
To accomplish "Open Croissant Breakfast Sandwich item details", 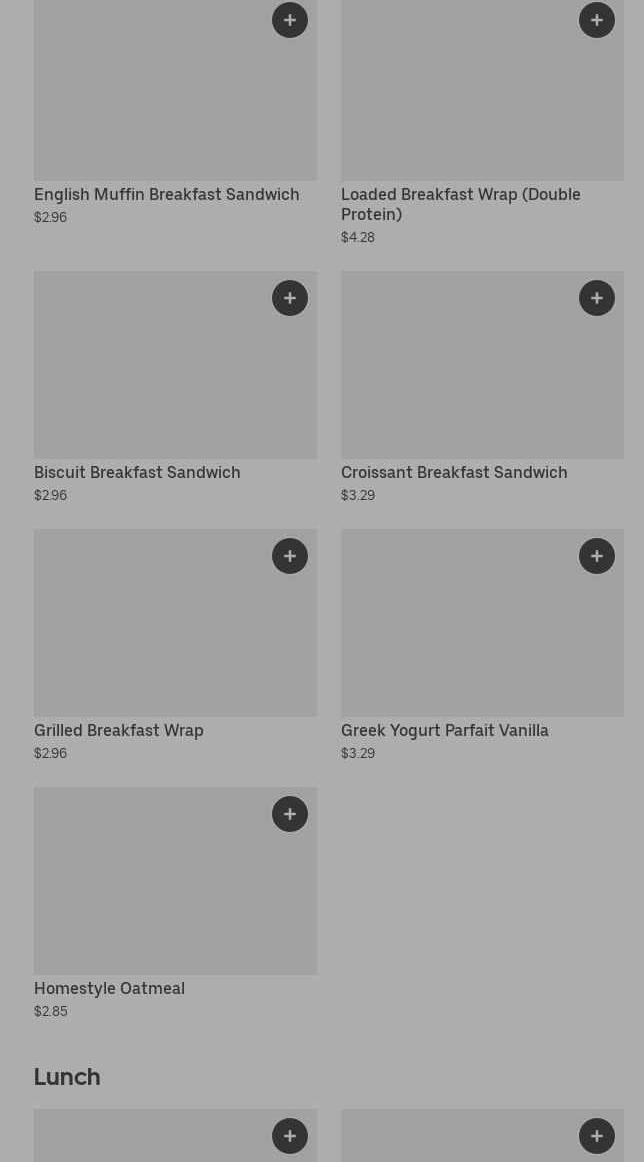I will pos(454,472).
